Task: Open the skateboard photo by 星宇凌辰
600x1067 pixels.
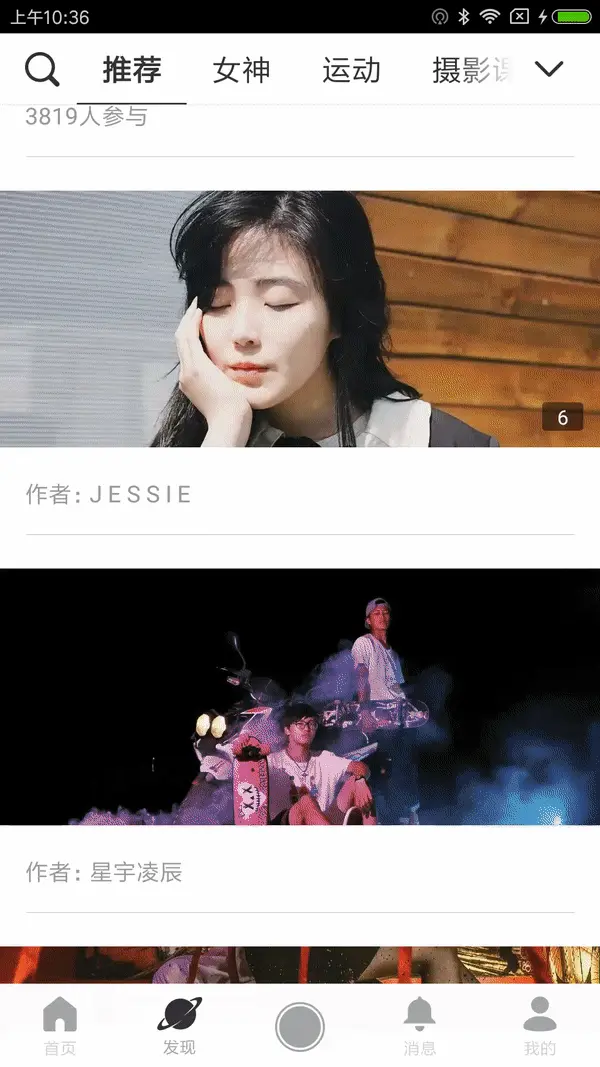Action: 300,696
